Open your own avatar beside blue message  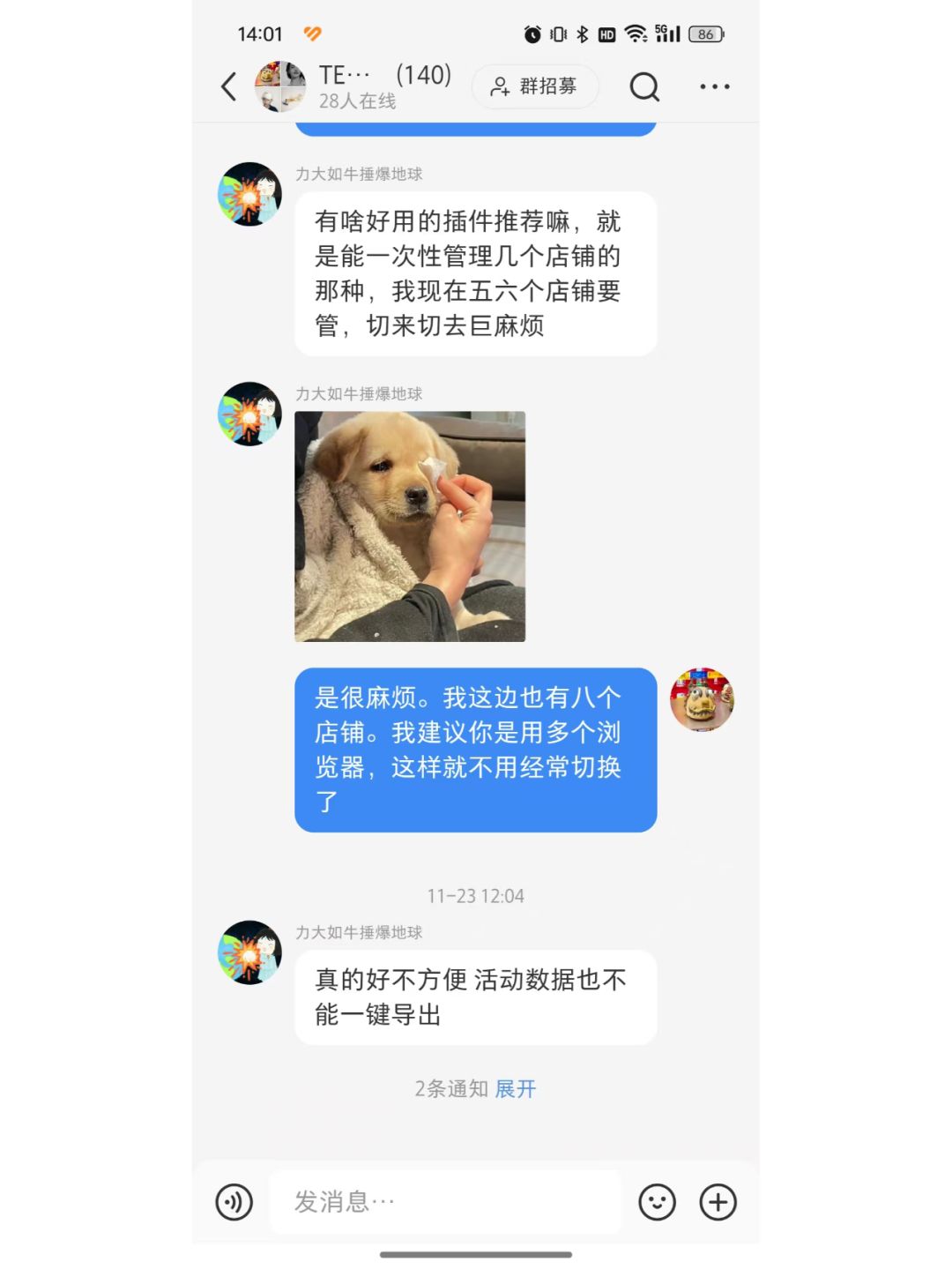tap(702, 699)
